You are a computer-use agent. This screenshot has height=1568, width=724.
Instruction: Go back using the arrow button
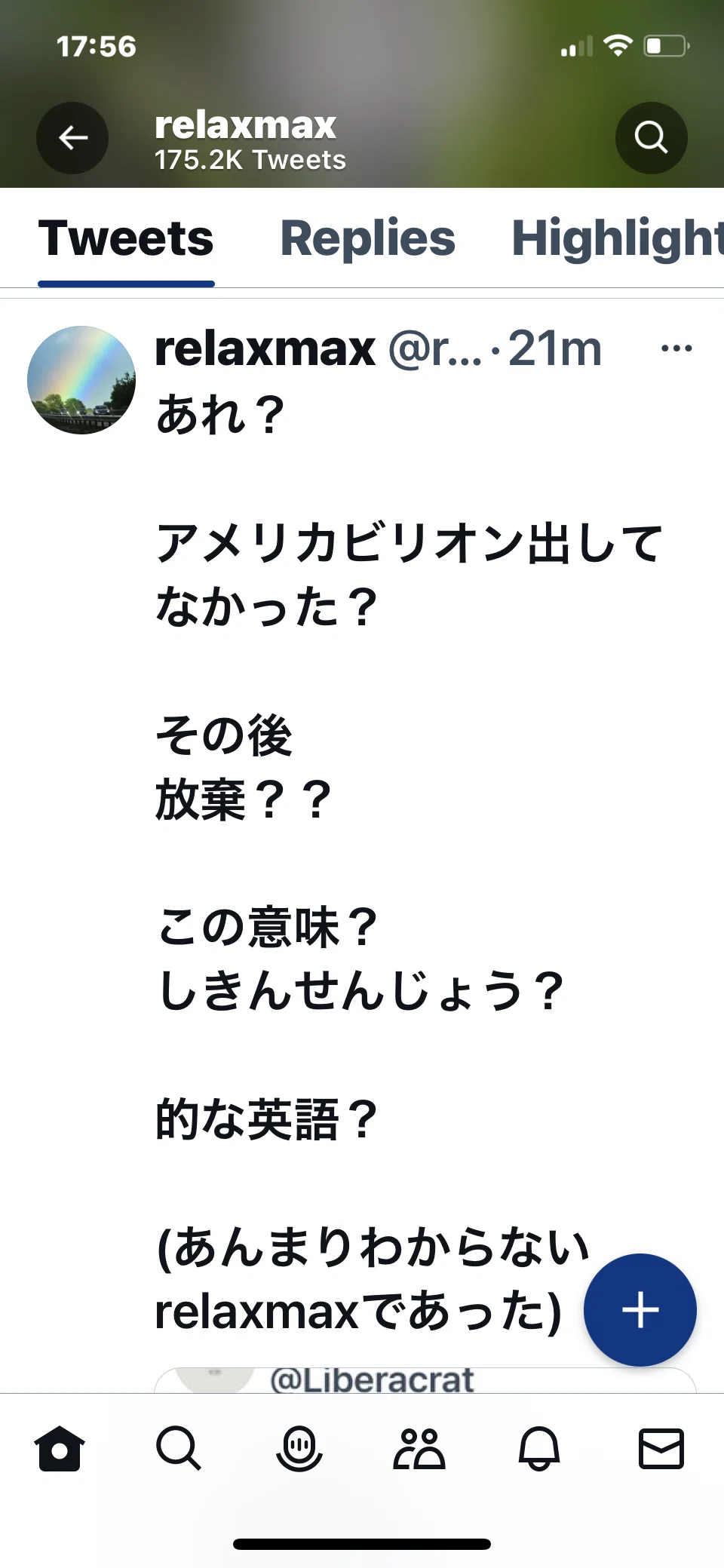point(72,138)
